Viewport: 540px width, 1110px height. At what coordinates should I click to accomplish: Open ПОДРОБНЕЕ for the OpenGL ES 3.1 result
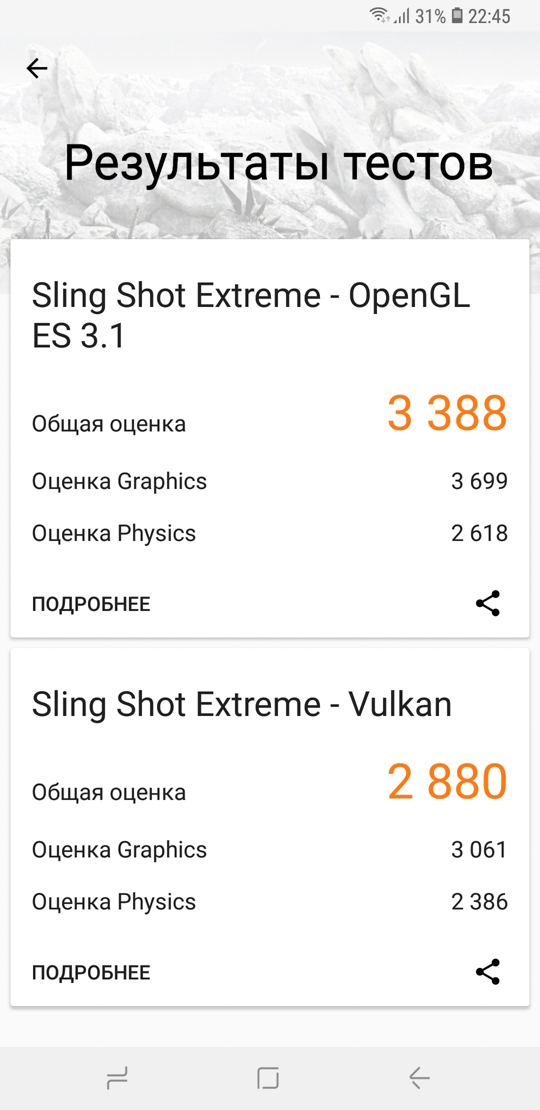click(91, 605)
